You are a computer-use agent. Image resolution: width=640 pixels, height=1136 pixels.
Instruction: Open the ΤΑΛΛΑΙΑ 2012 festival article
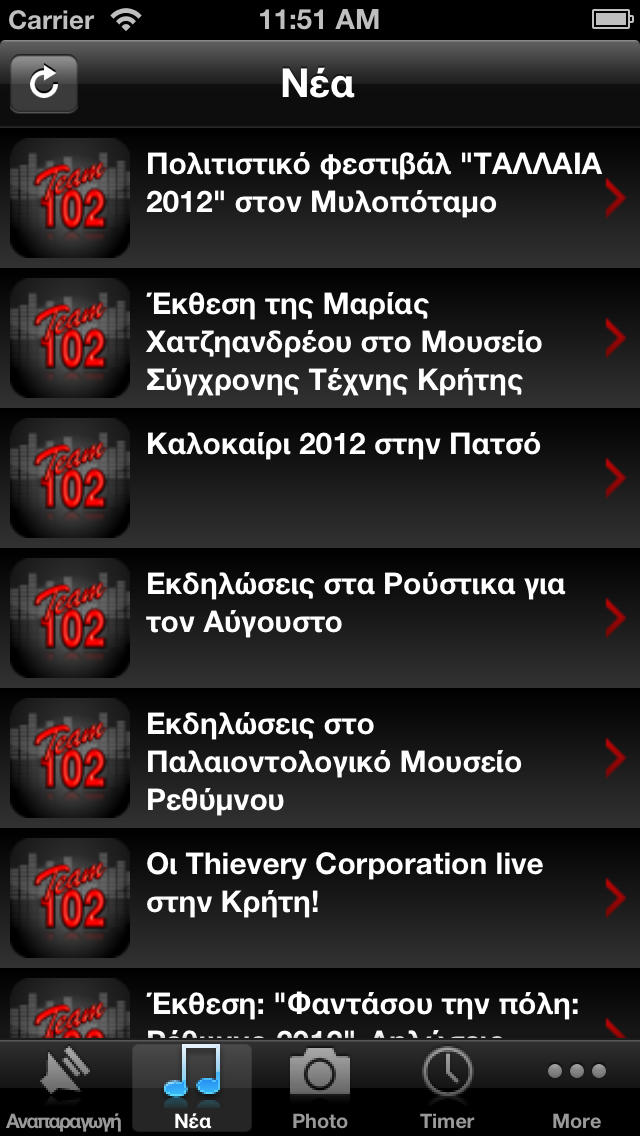pyautogui.click(x=320, y=197)
